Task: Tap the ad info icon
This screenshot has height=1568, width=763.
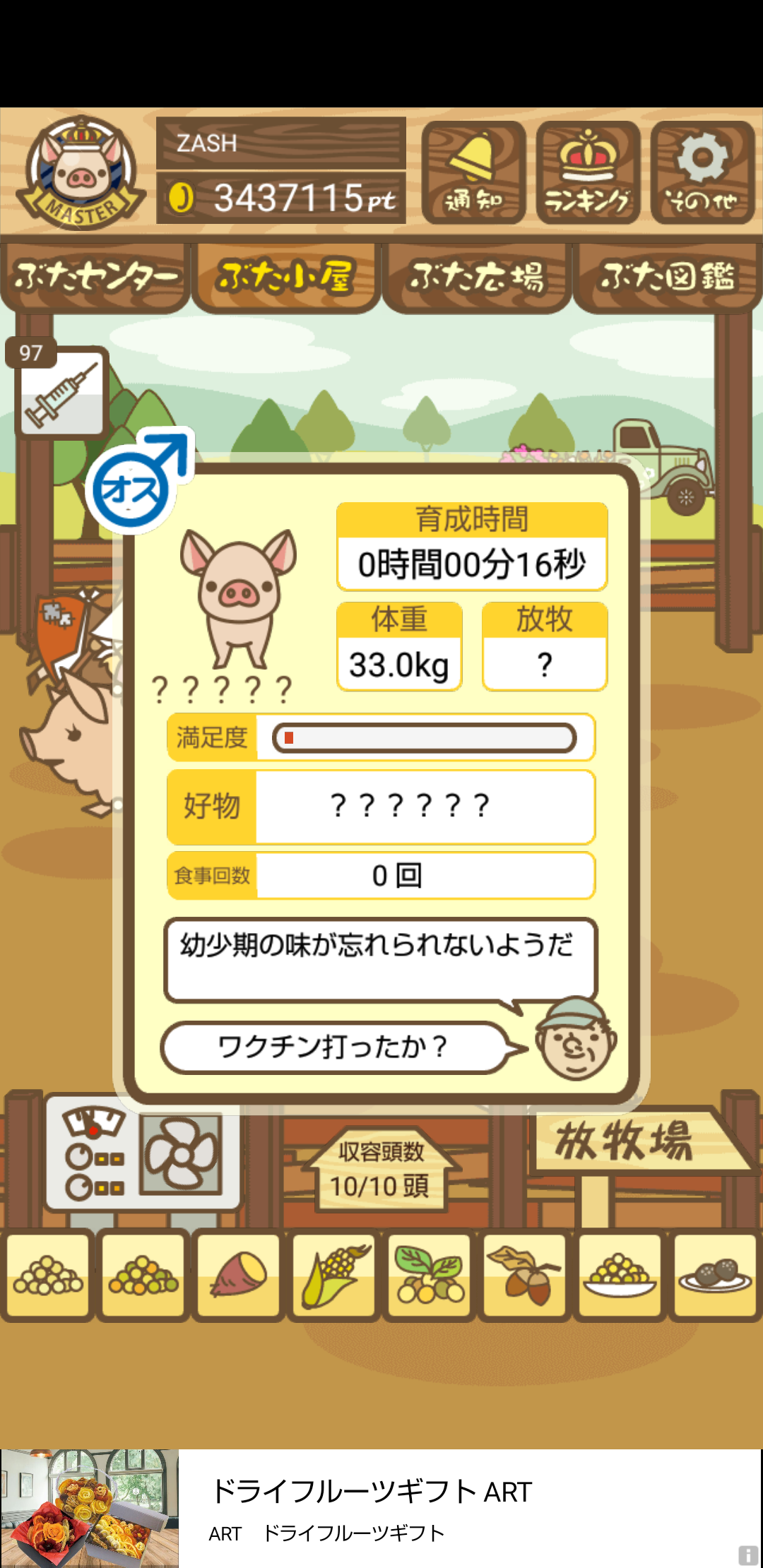Action: point(748,1555)
